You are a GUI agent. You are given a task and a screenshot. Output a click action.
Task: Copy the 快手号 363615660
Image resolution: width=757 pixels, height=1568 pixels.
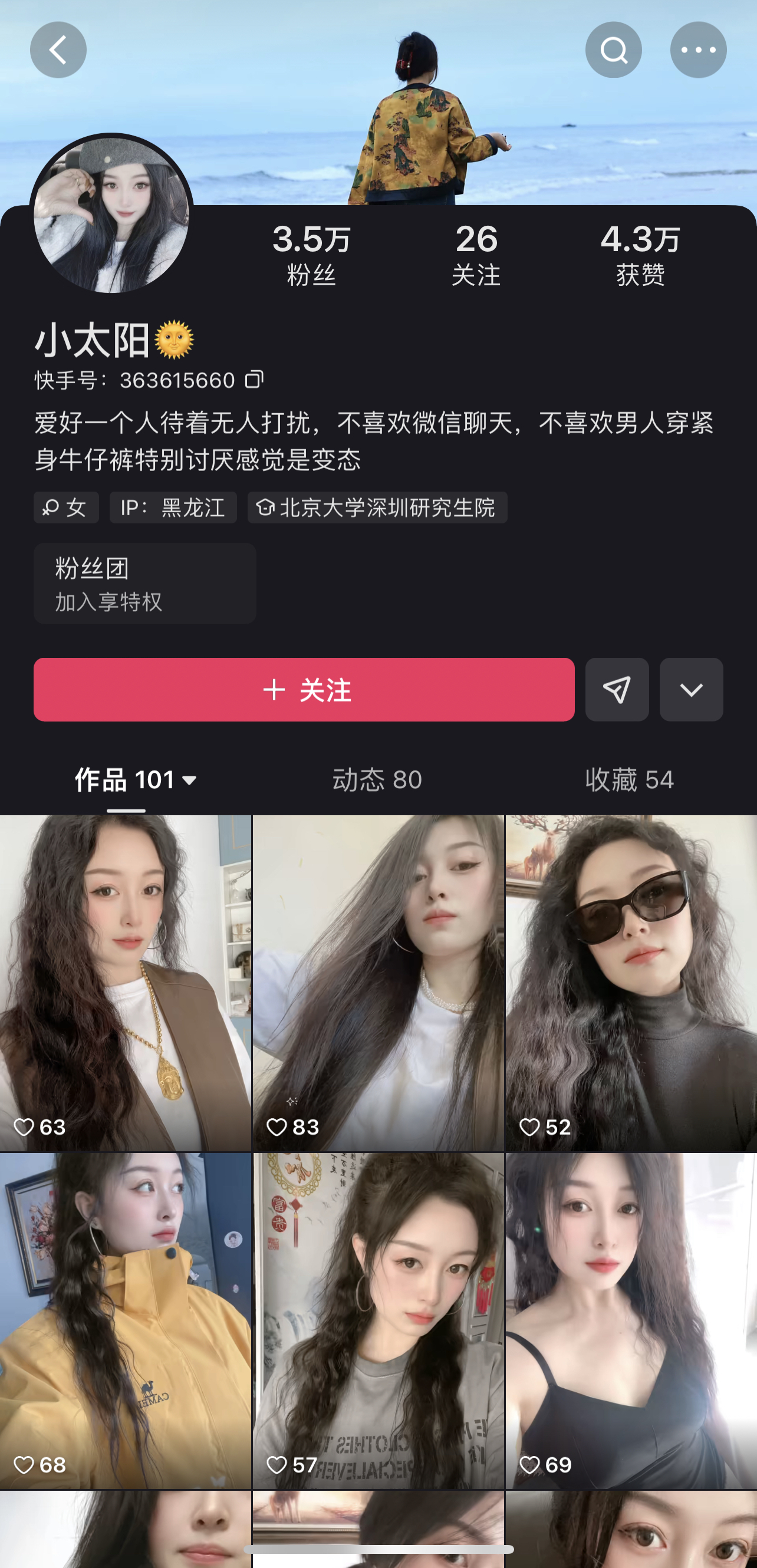pos(254,379)
